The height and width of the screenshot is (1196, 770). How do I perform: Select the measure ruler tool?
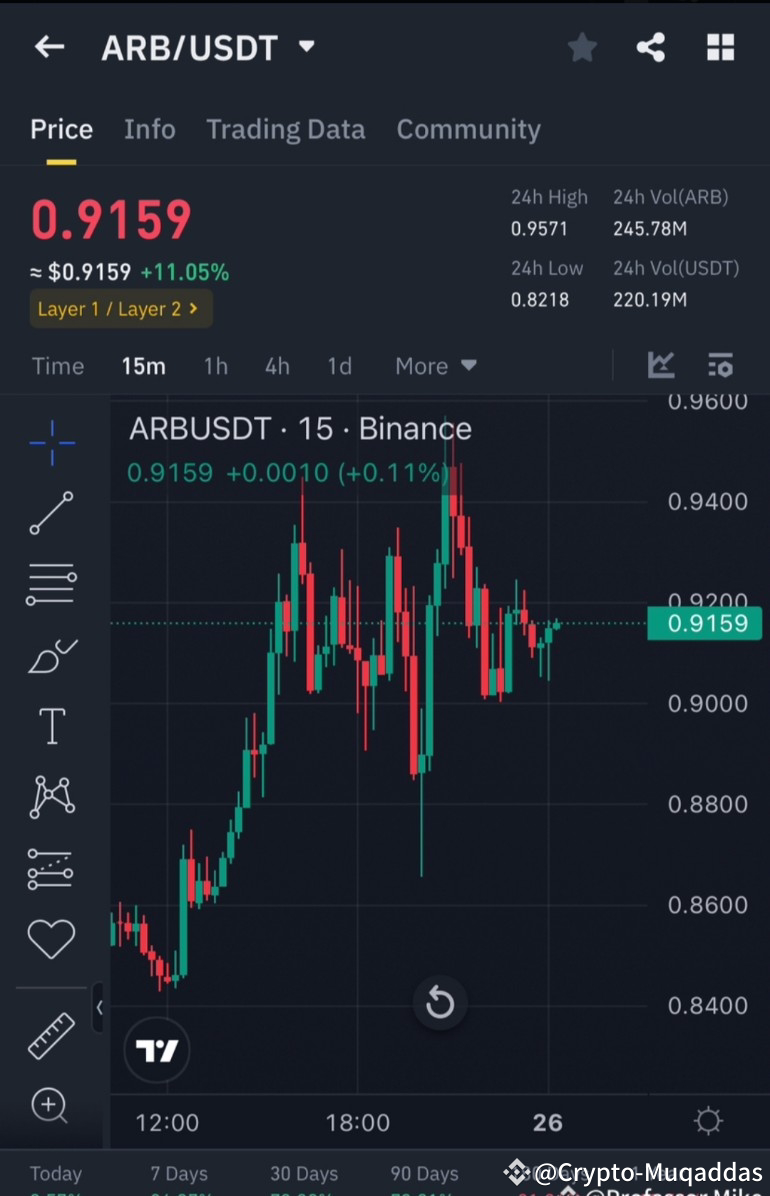click(x=51, y=1035)
